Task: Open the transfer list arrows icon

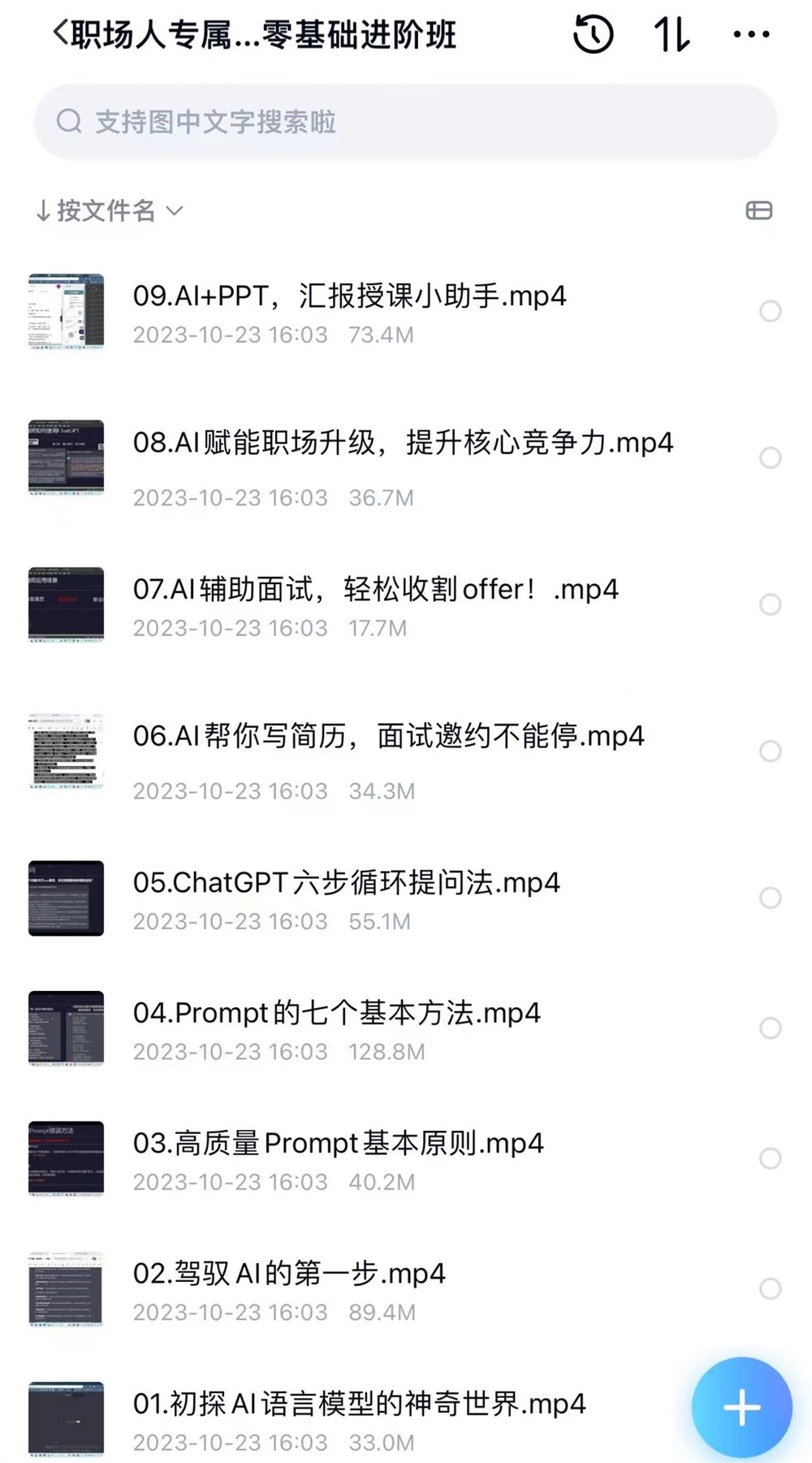Action: (x=672, y=35)
